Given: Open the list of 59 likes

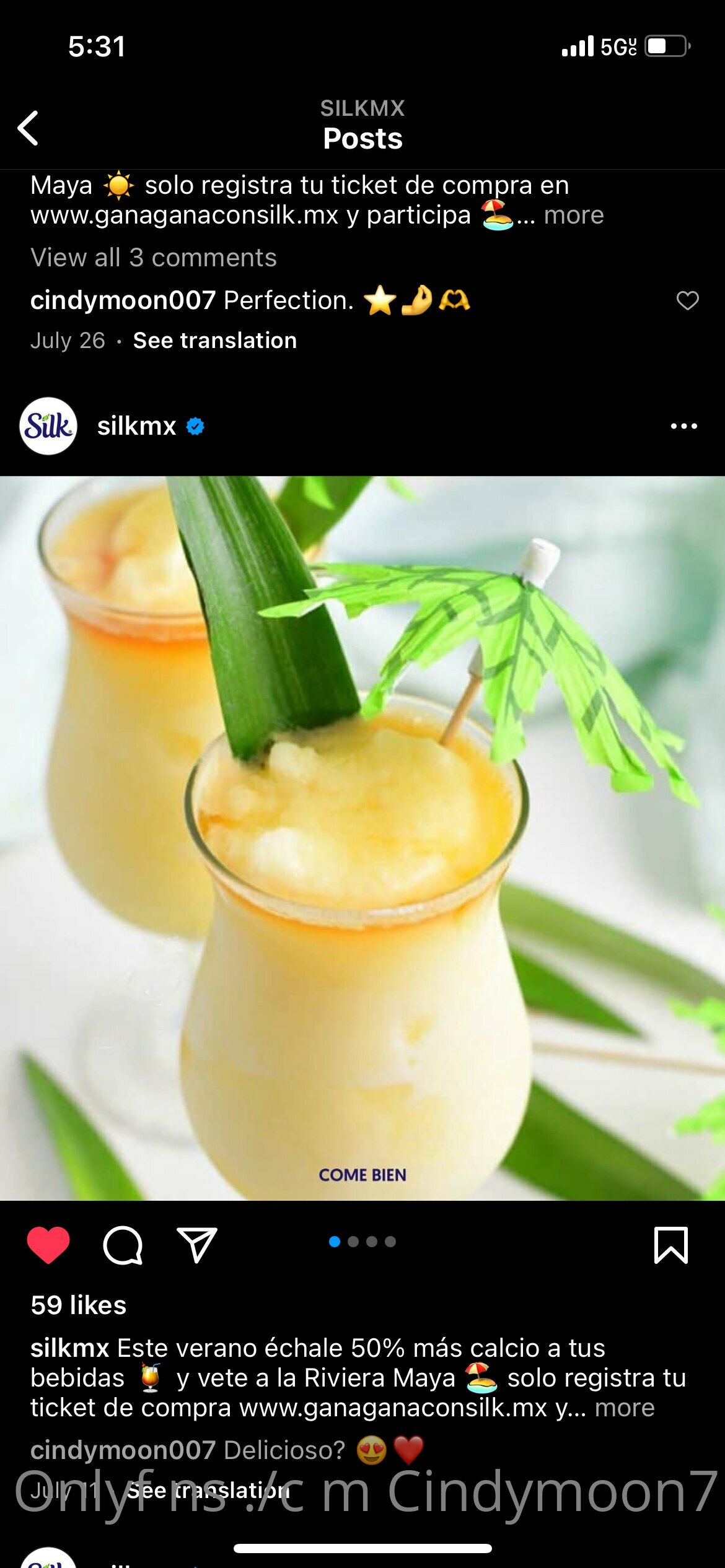Looking at the screenshot, I should 79,1305.
